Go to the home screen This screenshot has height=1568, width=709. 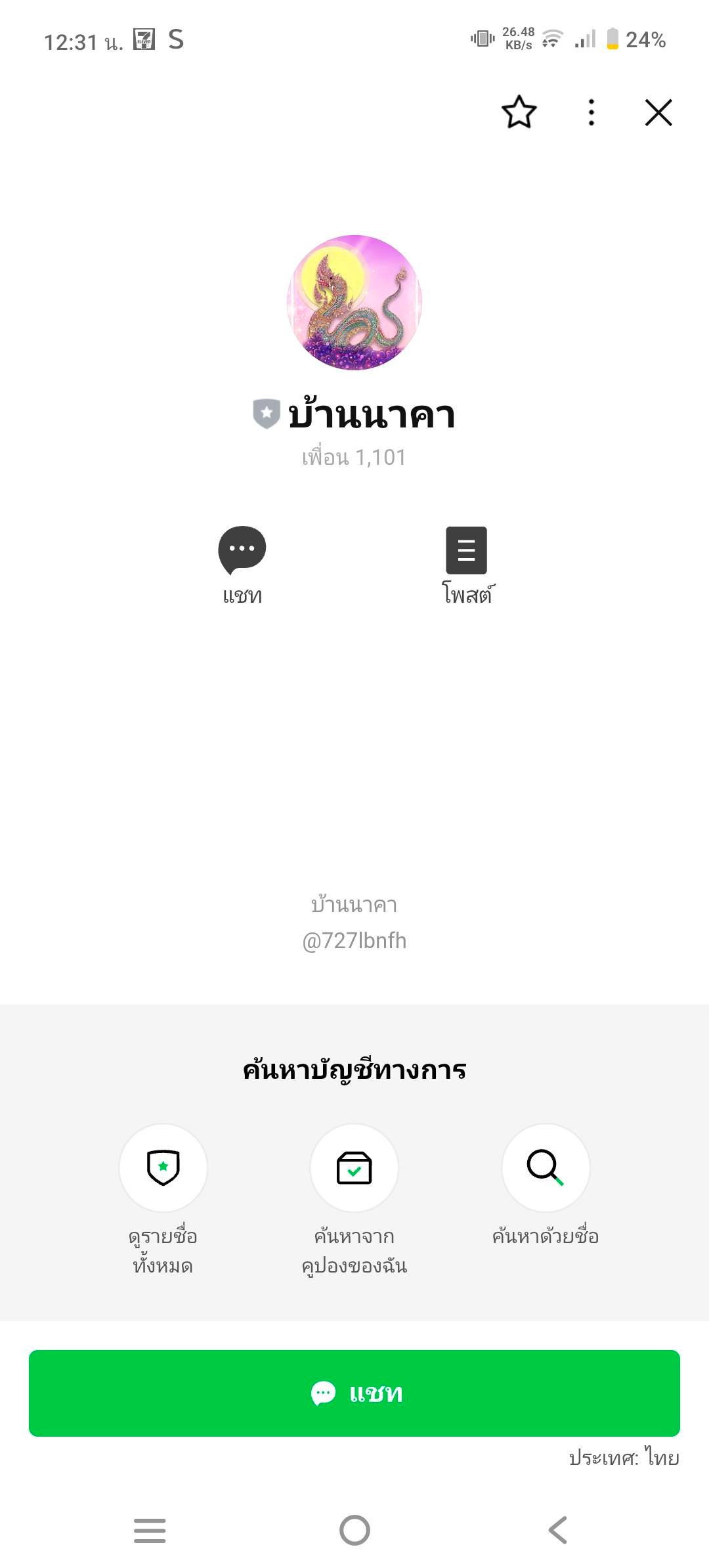354,1530
